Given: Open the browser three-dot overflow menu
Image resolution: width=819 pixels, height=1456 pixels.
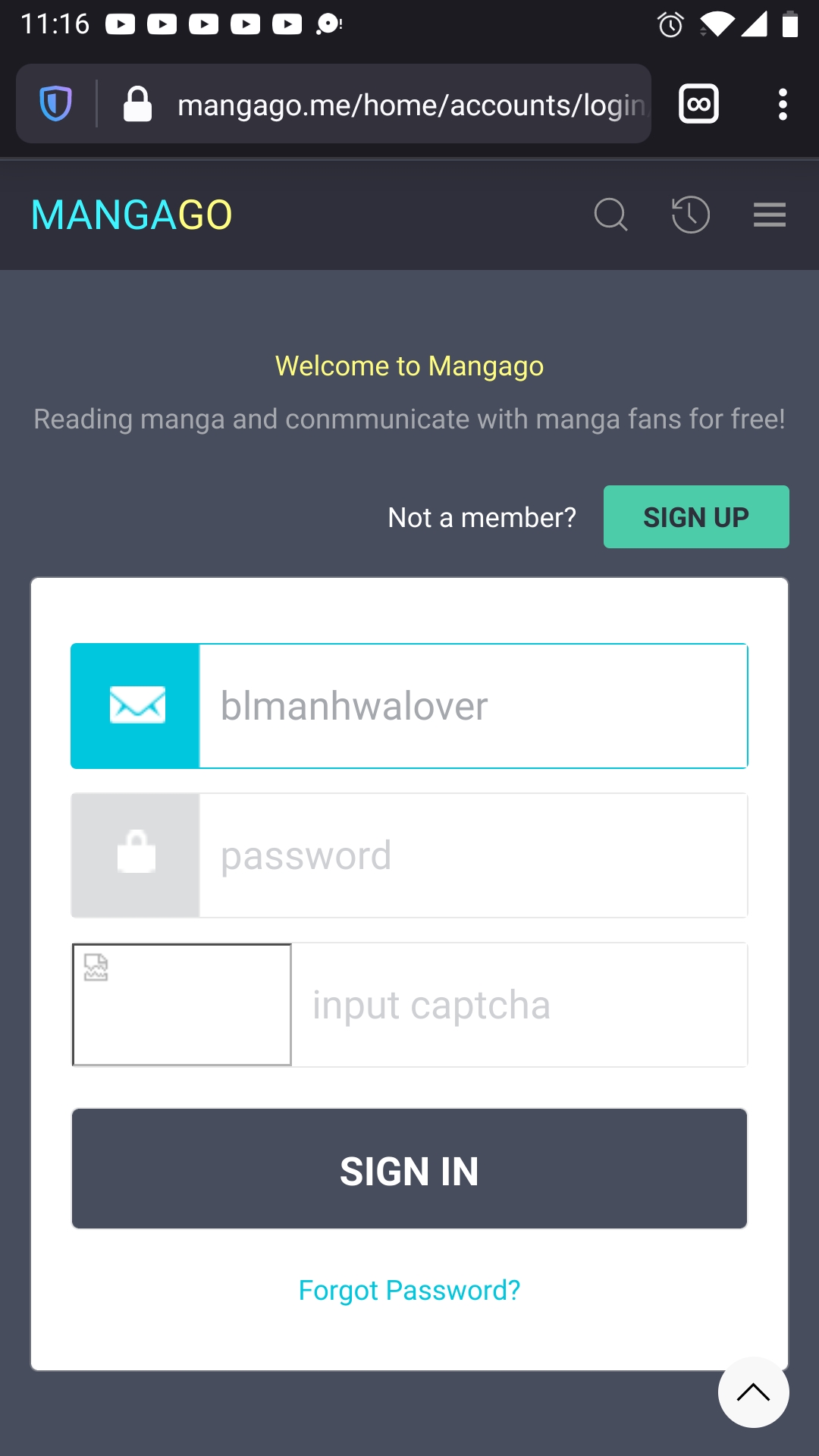Looking at the screenshot, I should (x=783, y=104).
